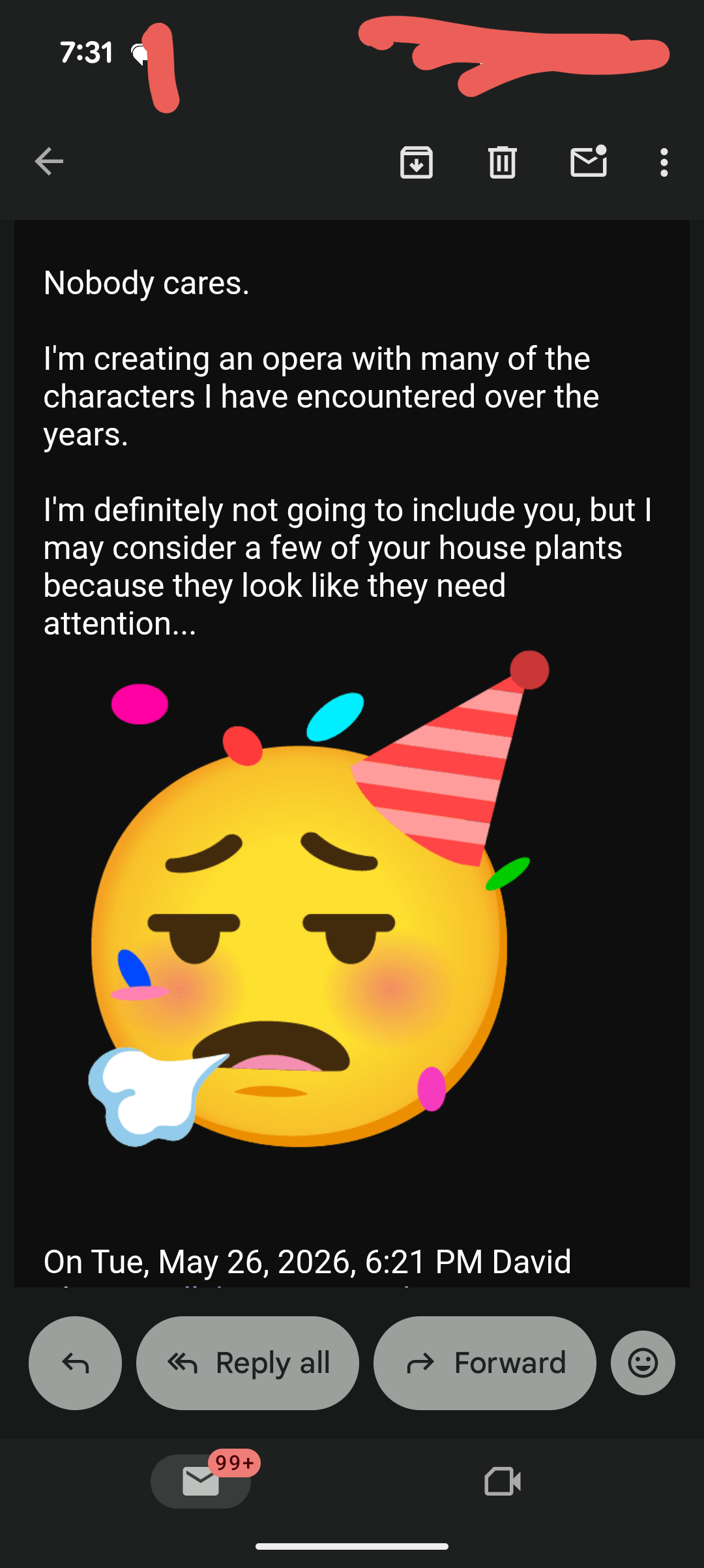Viewport: 704px width, 1568px height.
Task: Switch to the Meet video tab
Action: tap(503, 1481)
